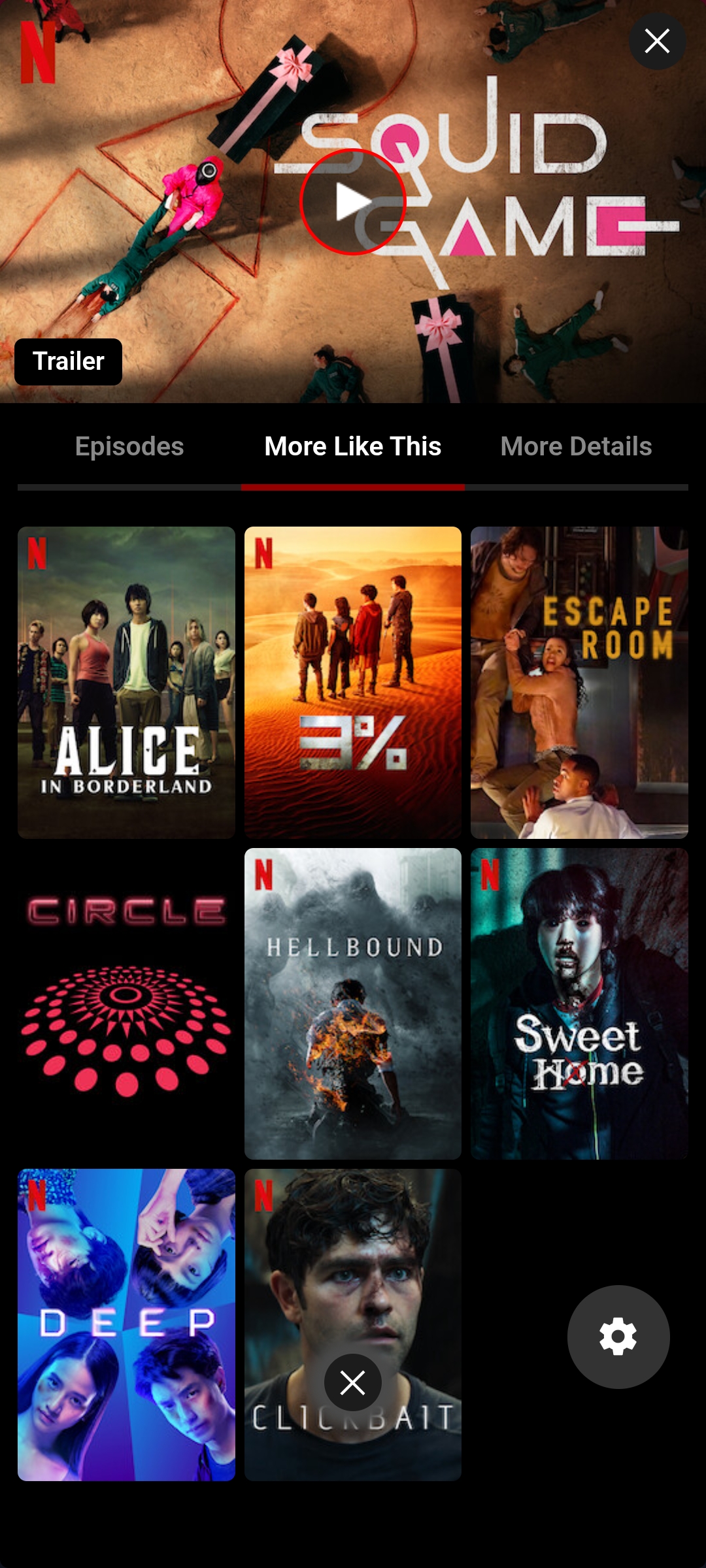Open the 3% show tile
This screenshot has width=706, height=1568.
pos(353,682)
